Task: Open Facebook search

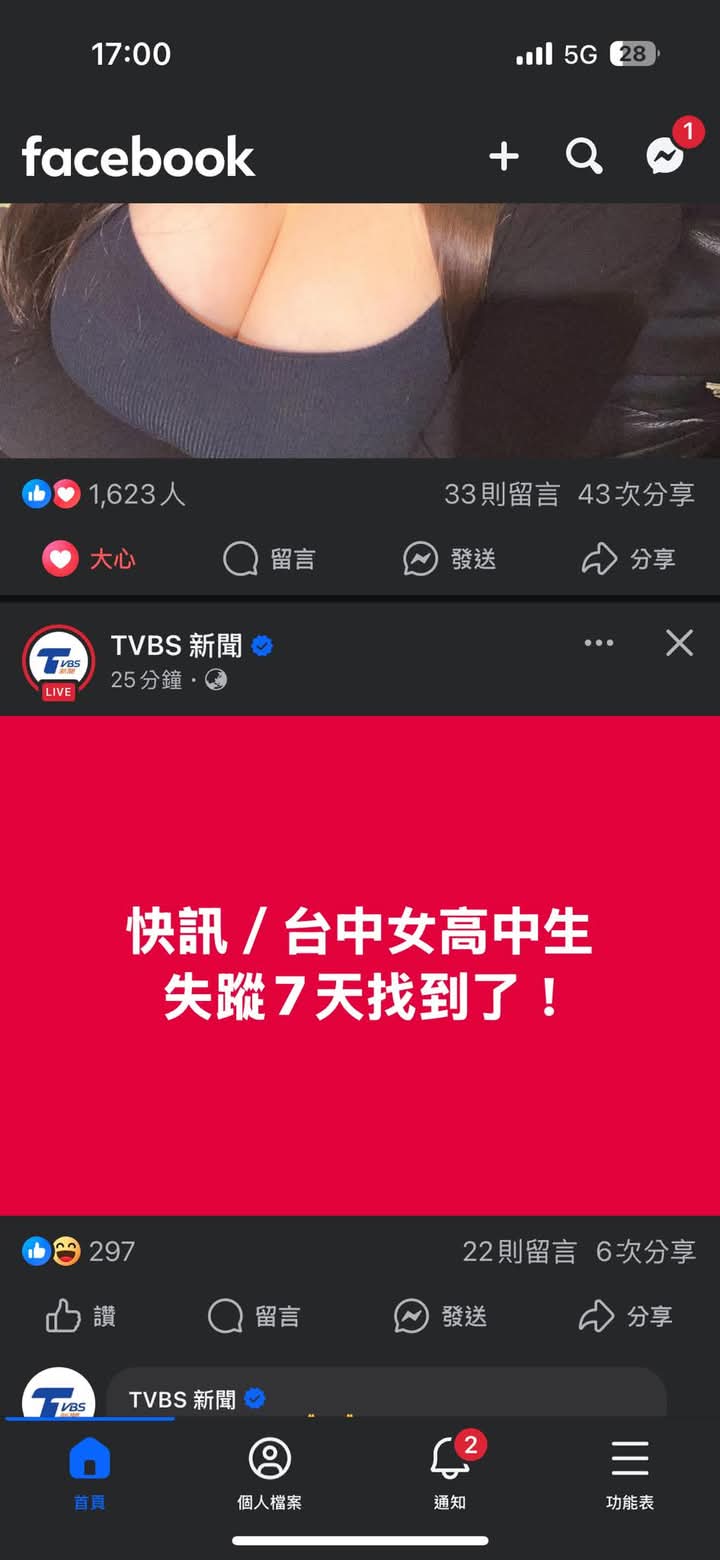Action: tap(584, 156)
